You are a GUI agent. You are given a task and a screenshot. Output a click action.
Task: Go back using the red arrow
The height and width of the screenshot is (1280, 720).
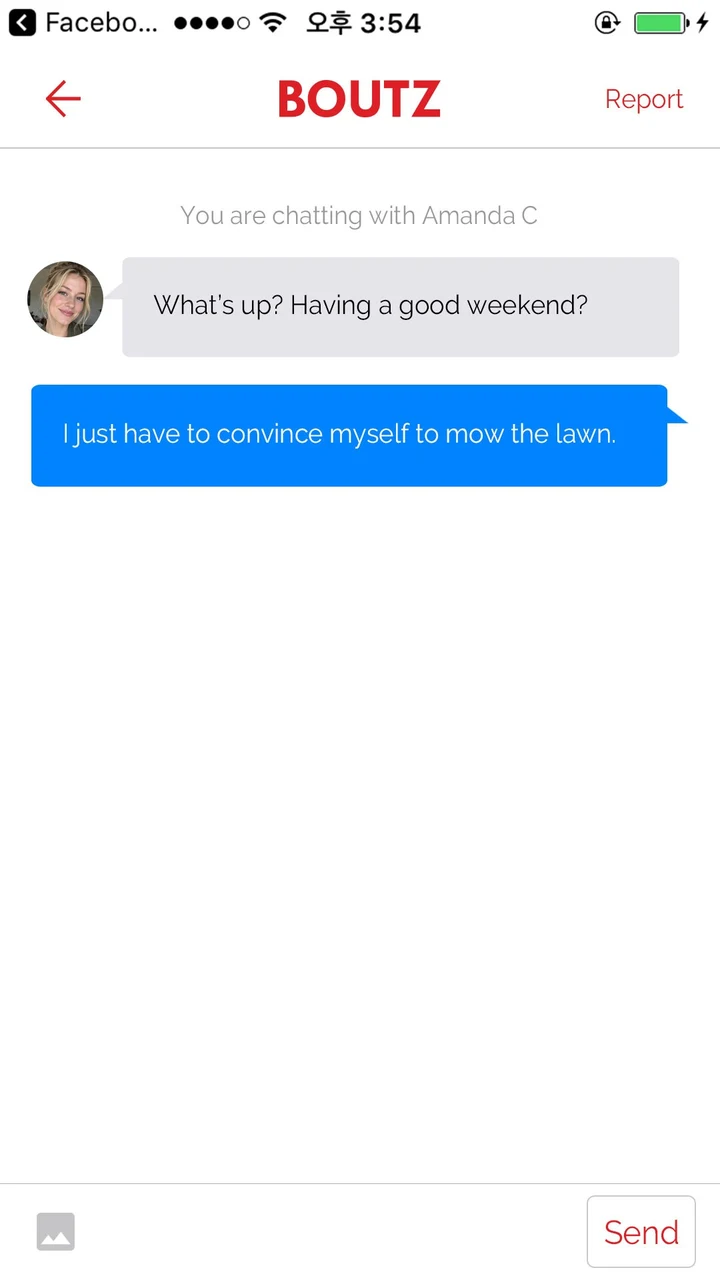(63, 99)
